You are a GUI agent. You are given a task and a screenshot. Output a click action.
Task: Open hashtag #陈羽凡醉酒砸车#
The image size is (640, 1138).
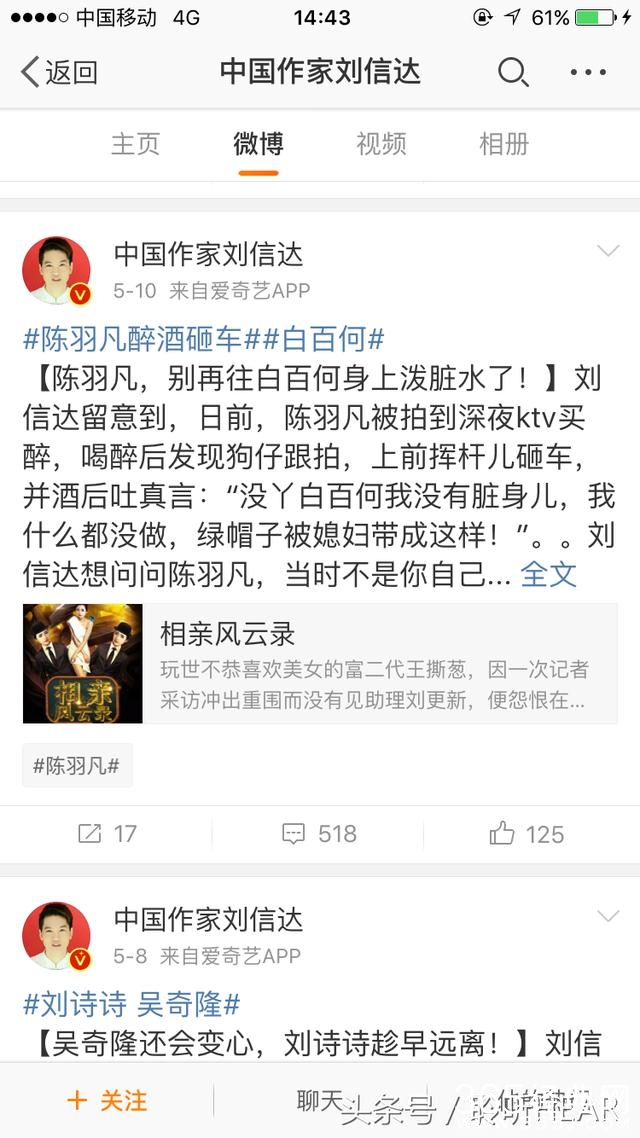tap(132, 339)
